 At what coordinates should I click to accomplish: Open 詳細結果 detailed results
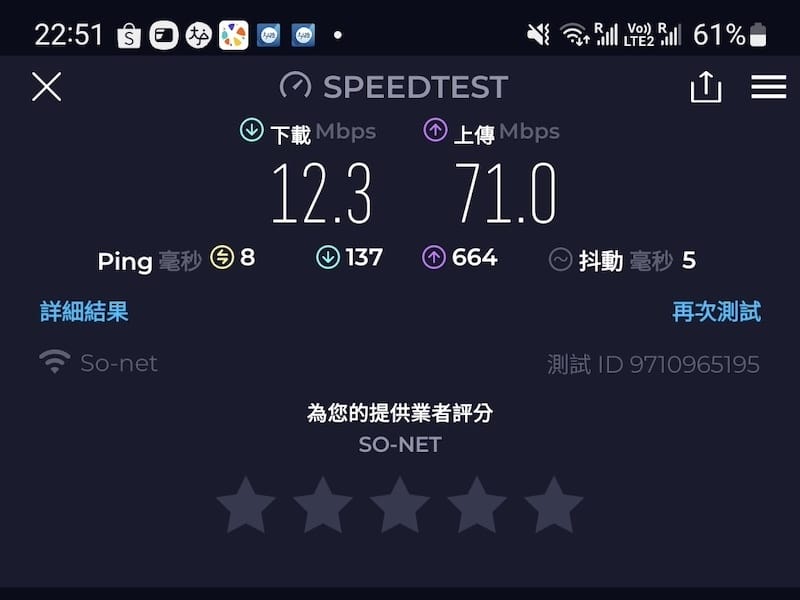pyautogui.click(x=84, y=311)
